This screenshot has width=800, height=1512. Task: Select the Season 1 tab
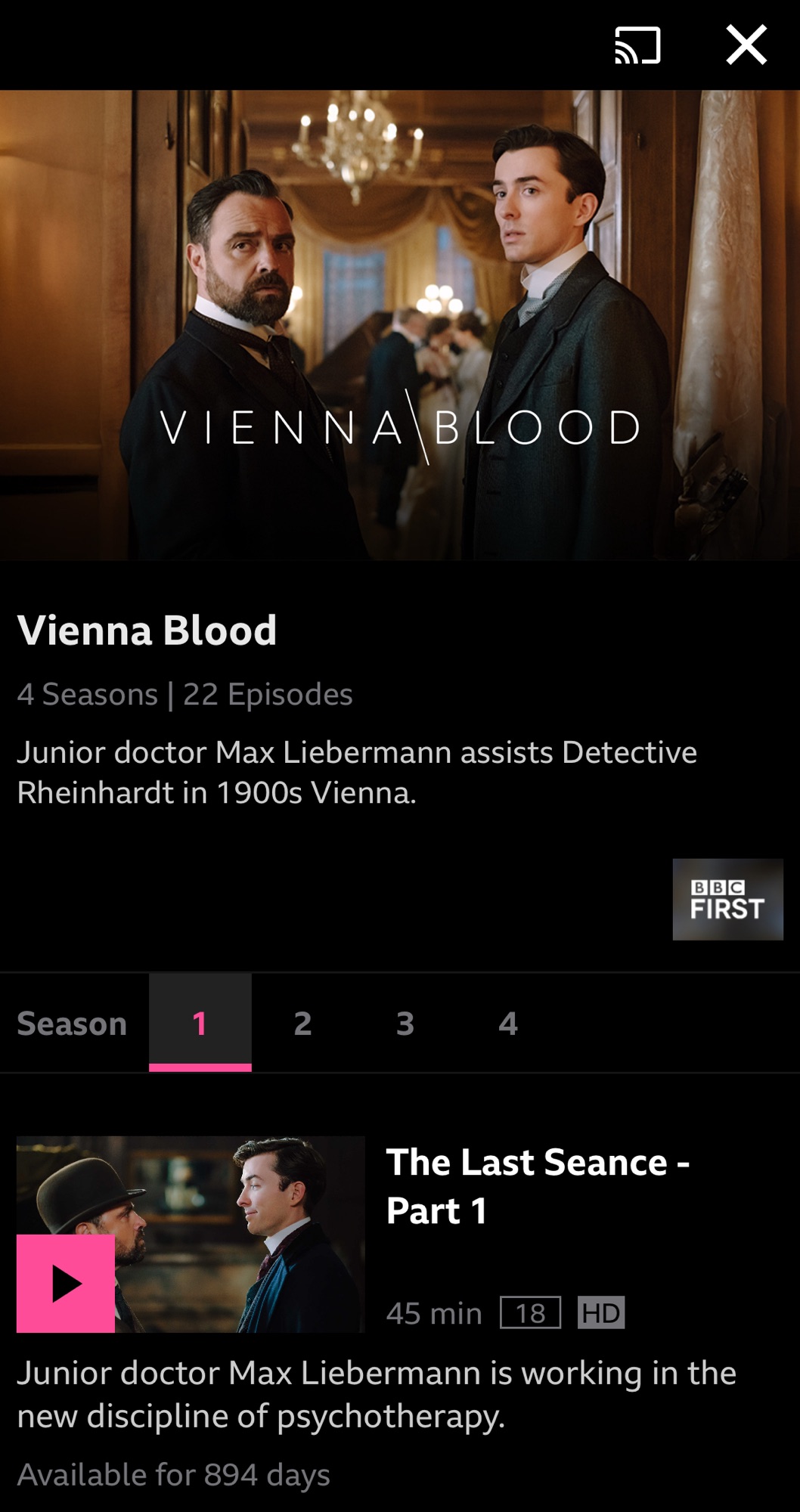click(x=200, y=1023)
